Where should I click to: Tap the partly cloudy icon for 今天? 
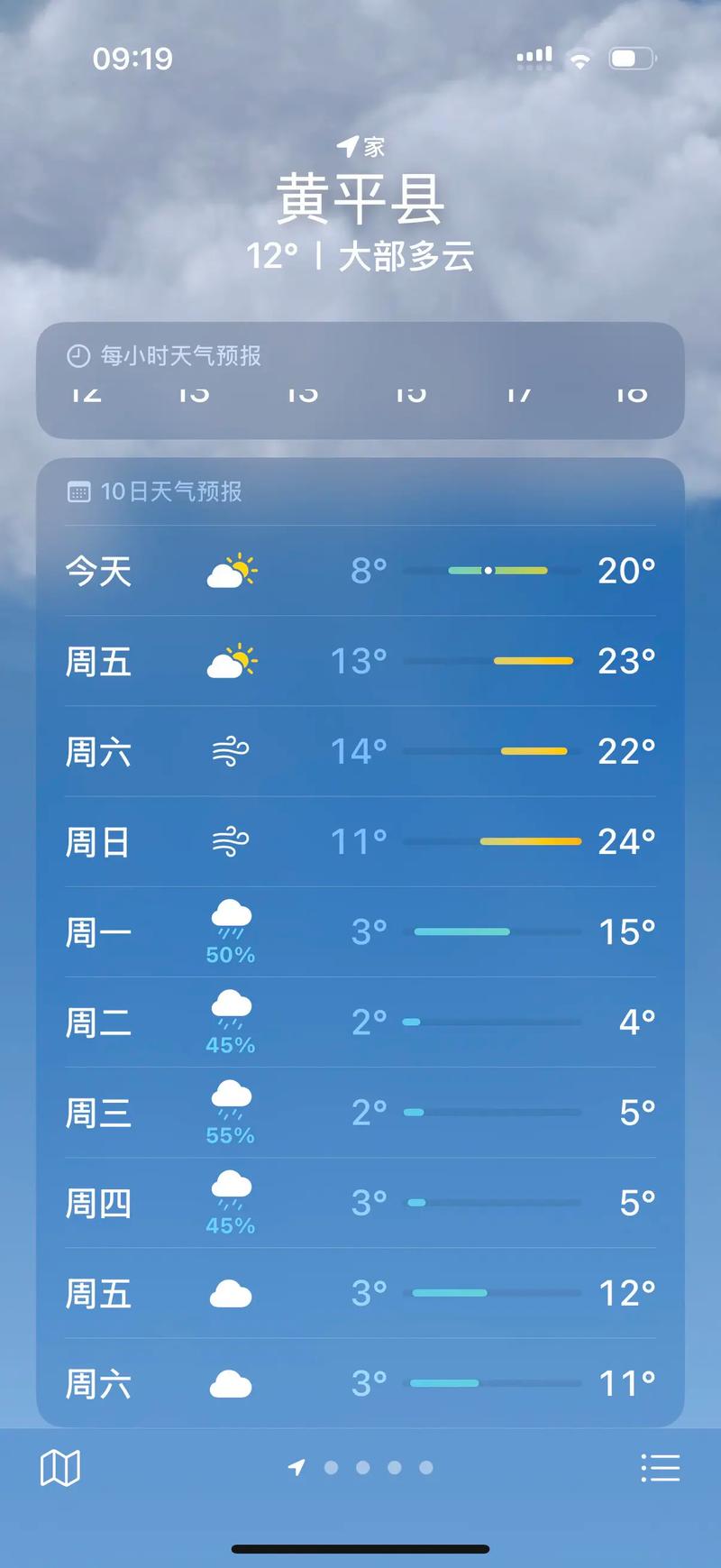233,571
